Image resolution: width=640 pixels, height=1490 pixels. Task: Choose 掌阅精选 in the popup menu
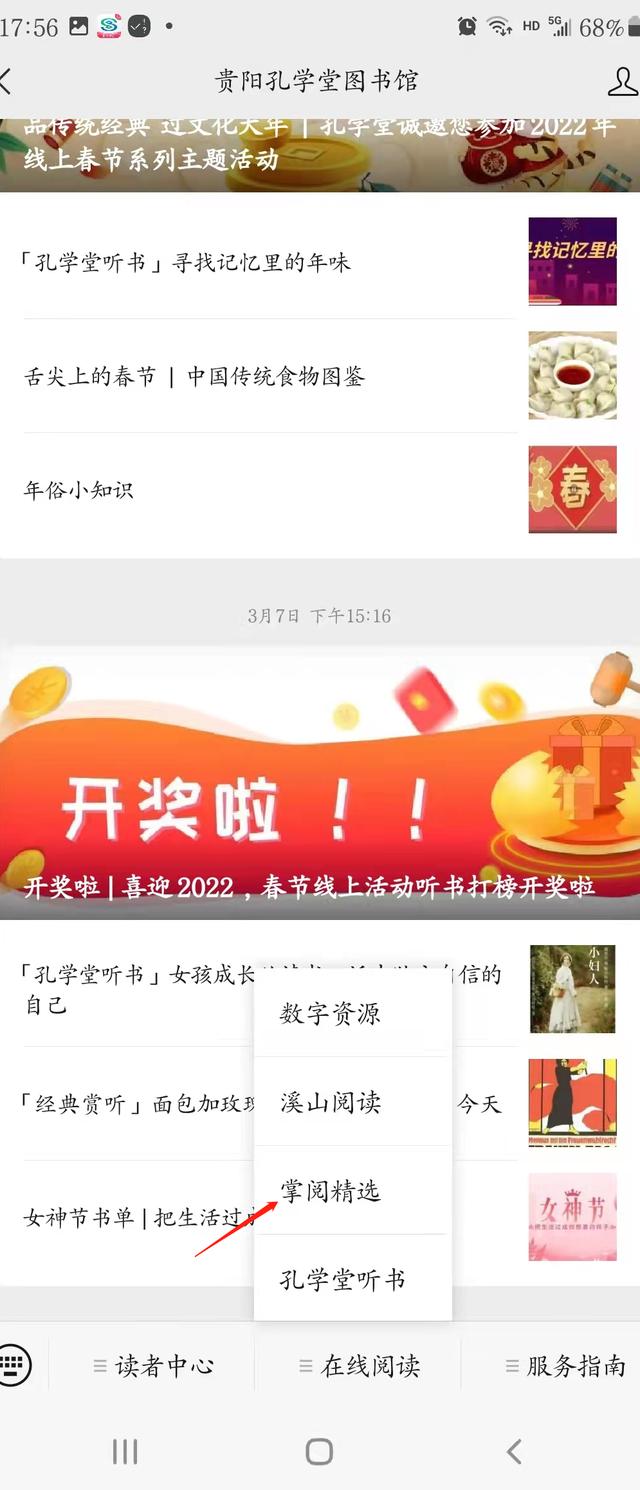tap(331, 1191)
